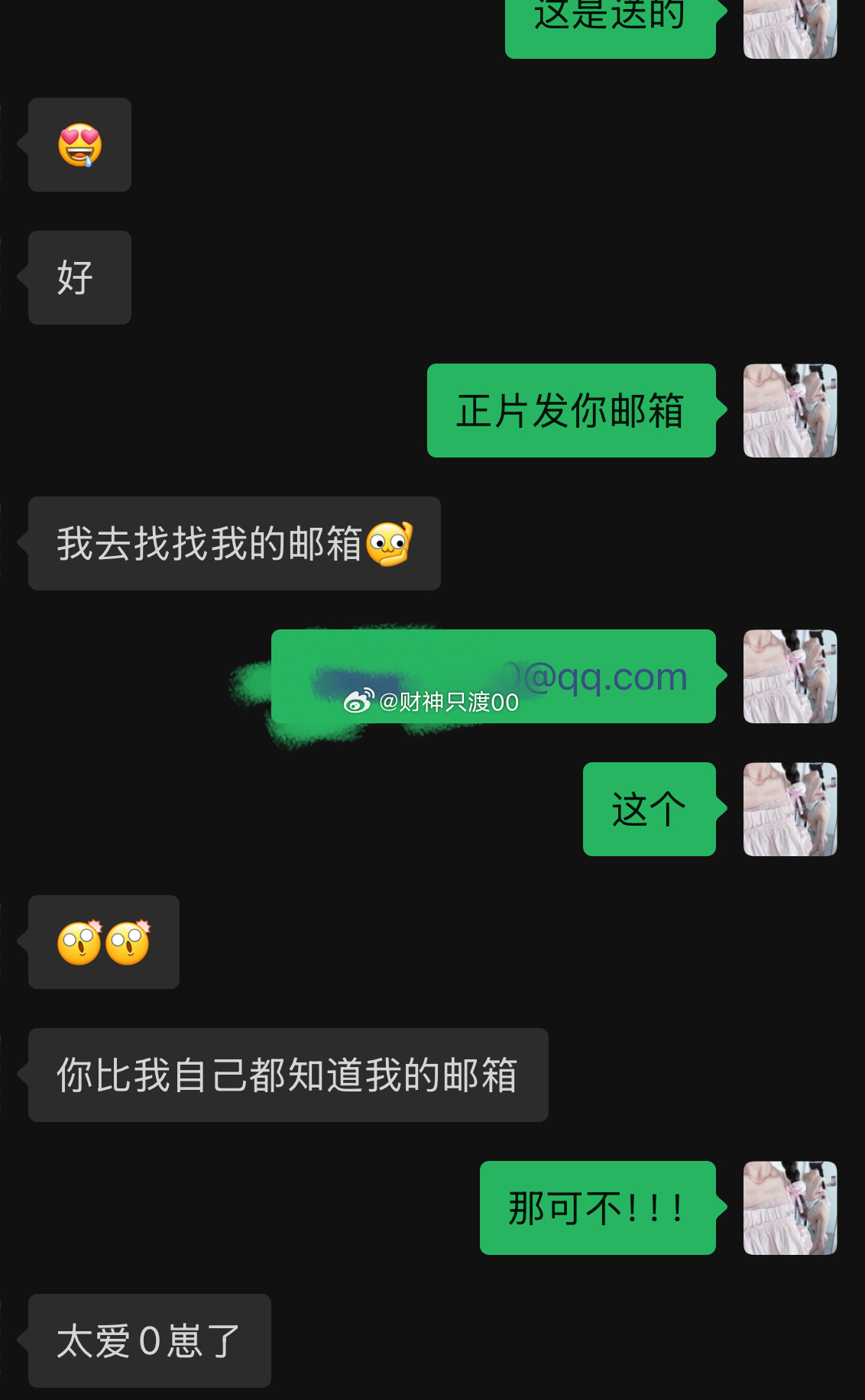Tap the @qq.com email link

(x=605, y=677)
